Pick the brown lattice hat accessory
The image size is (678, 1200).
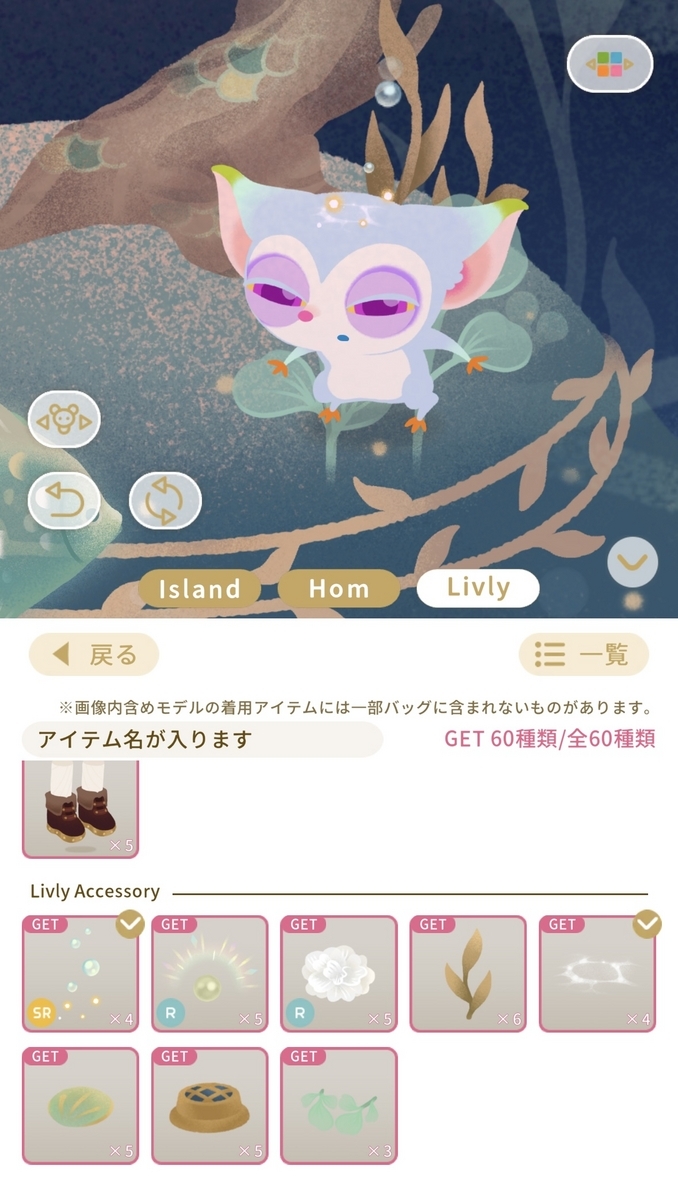[209, 1105]
